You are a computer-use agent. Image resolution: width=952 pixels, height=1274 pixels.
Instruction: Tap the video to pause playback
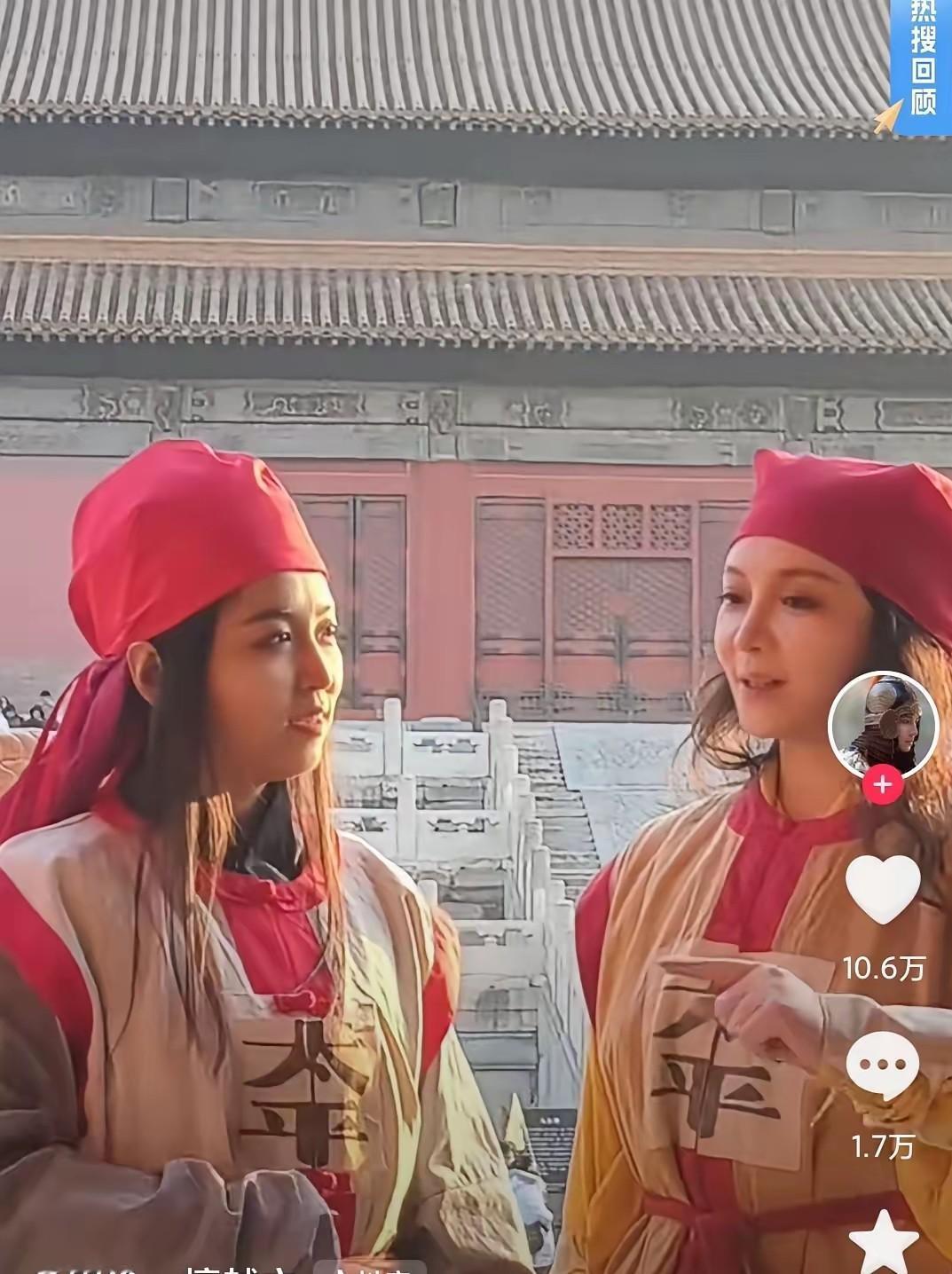(444, 621)
